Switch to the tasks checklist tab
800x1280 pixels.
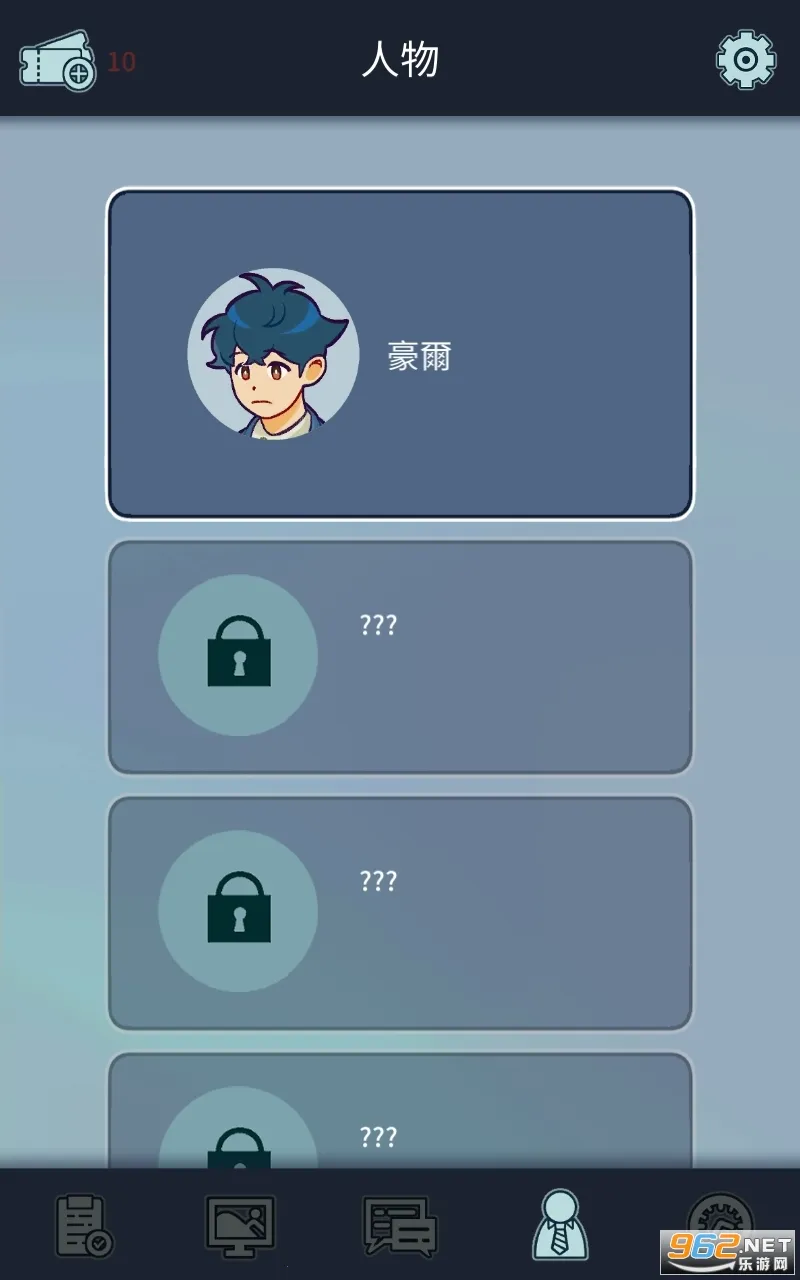click(x=83, y=1226)
